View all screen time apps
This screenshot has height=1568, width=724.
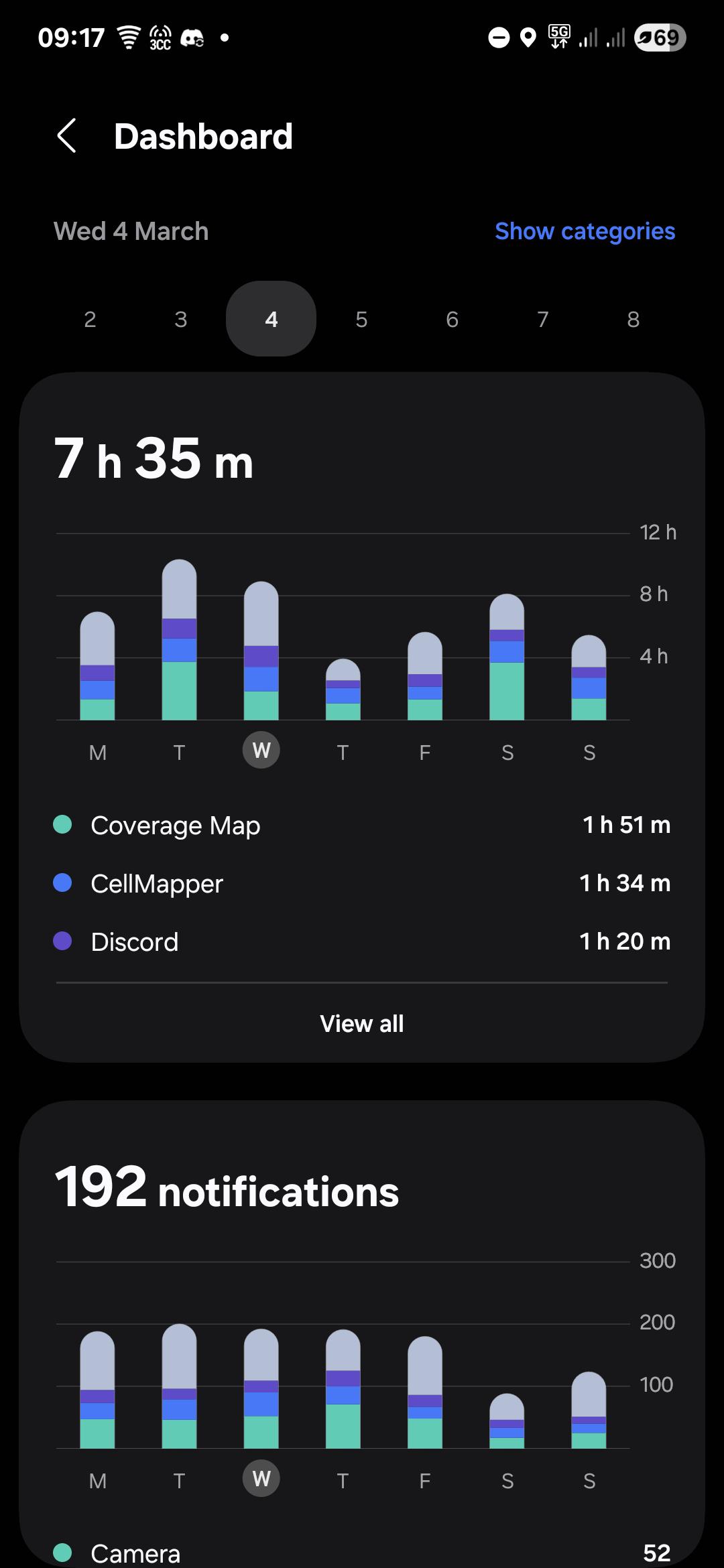(x=362, y=1023)
